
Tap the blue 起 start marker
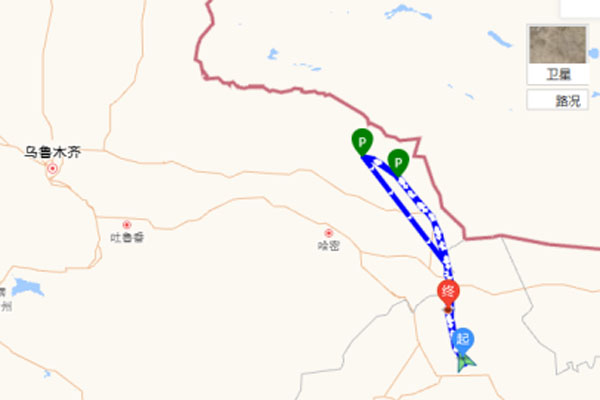463,340
